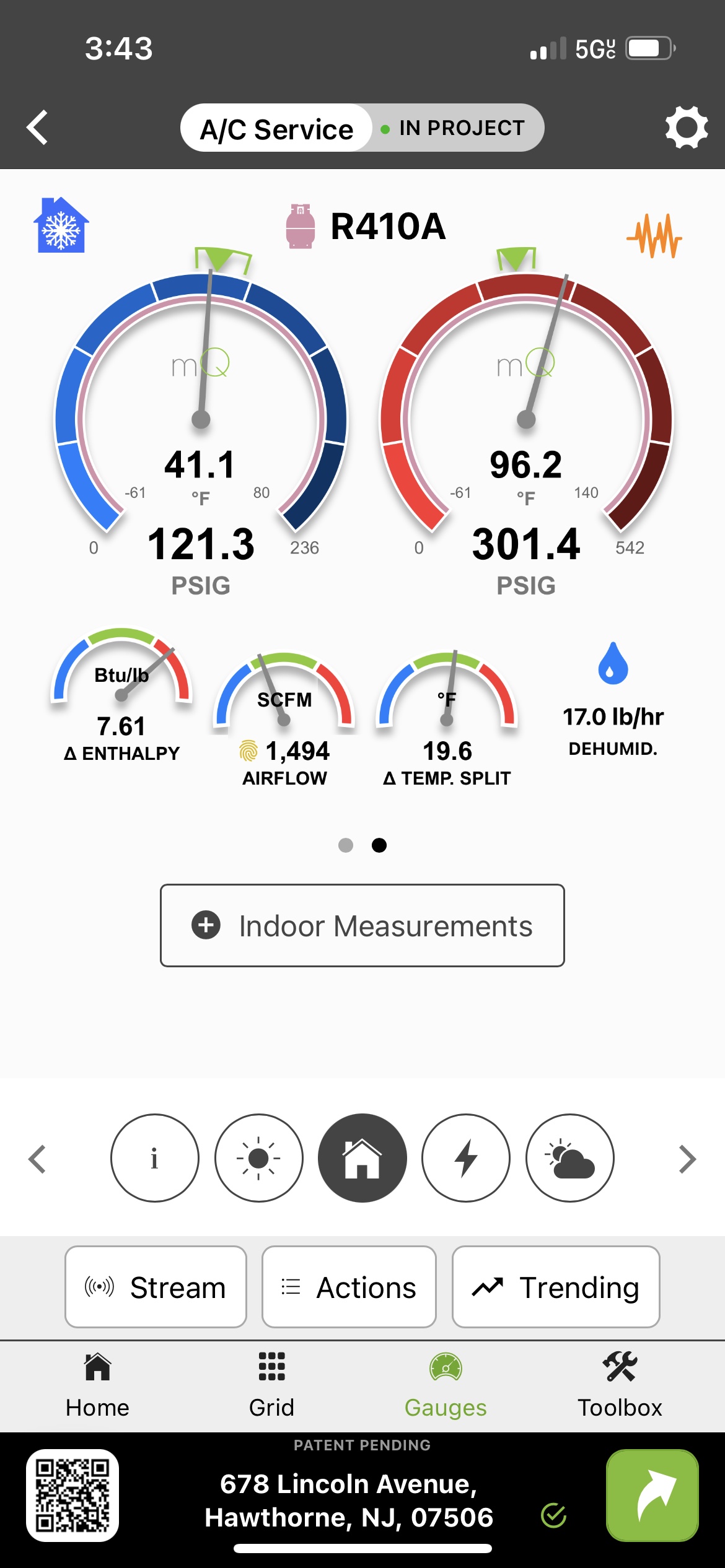Select the lightning bolt button

point(466,1158)
